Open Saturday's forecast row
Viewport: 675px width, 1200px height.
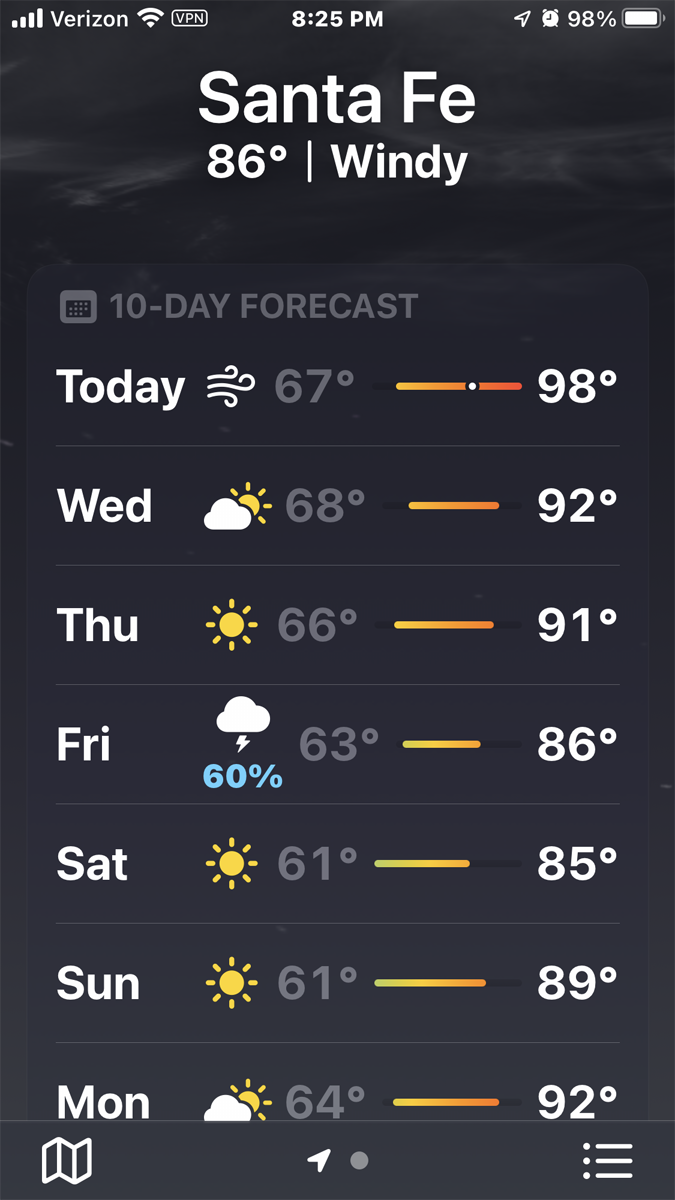(x=337, y=864)
